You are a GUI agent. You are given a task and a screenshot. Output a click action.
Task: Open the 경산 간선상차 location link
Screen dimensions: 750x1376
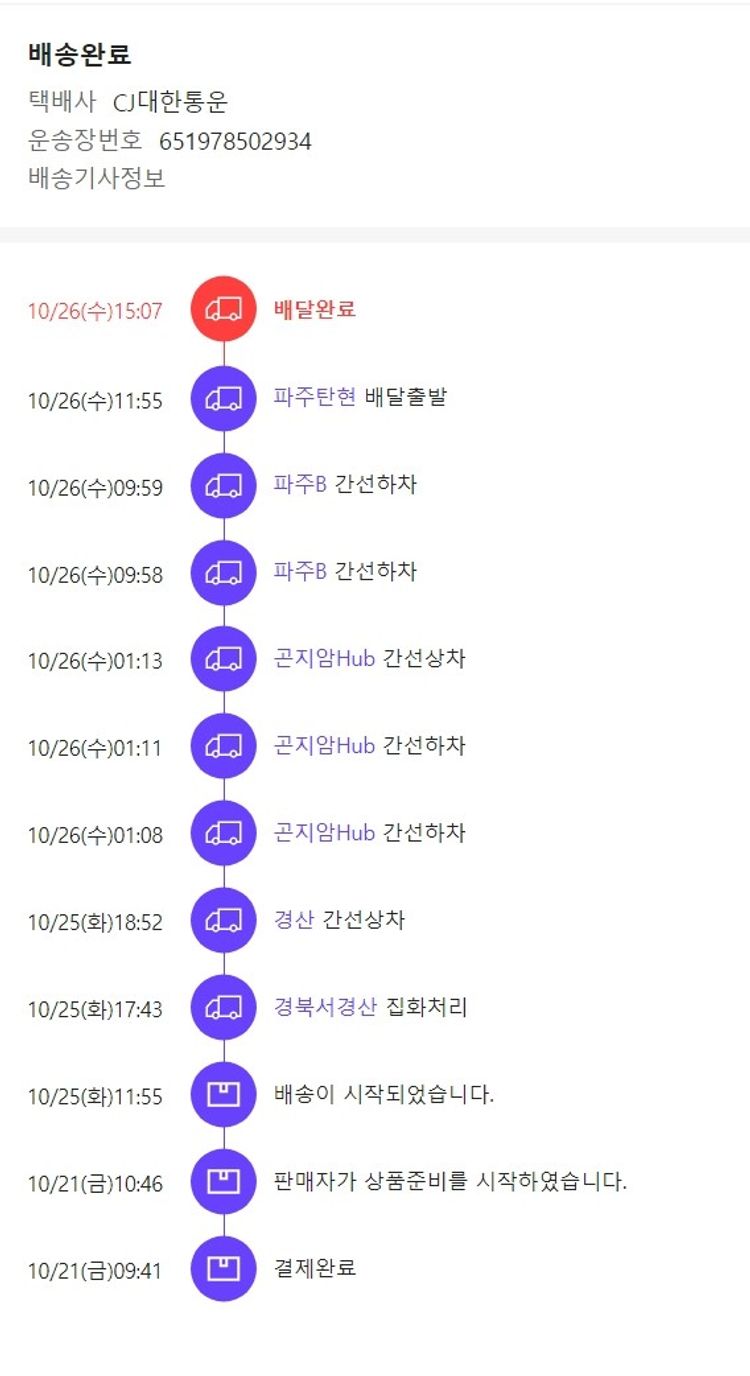[x=293, y=919]
